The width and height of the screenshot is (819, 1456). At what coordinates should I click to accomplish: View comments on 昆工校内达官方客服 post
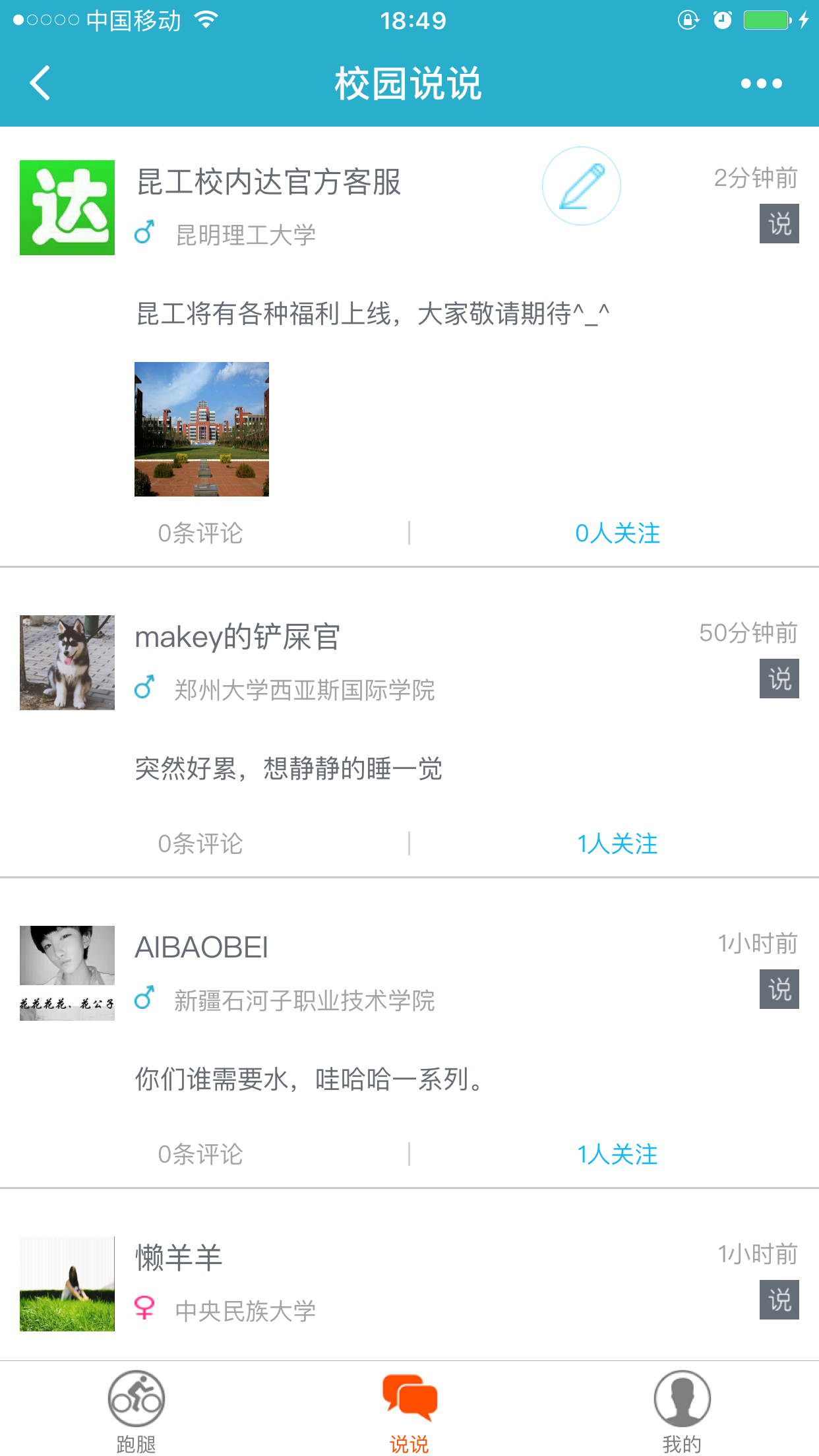(200, 533)
